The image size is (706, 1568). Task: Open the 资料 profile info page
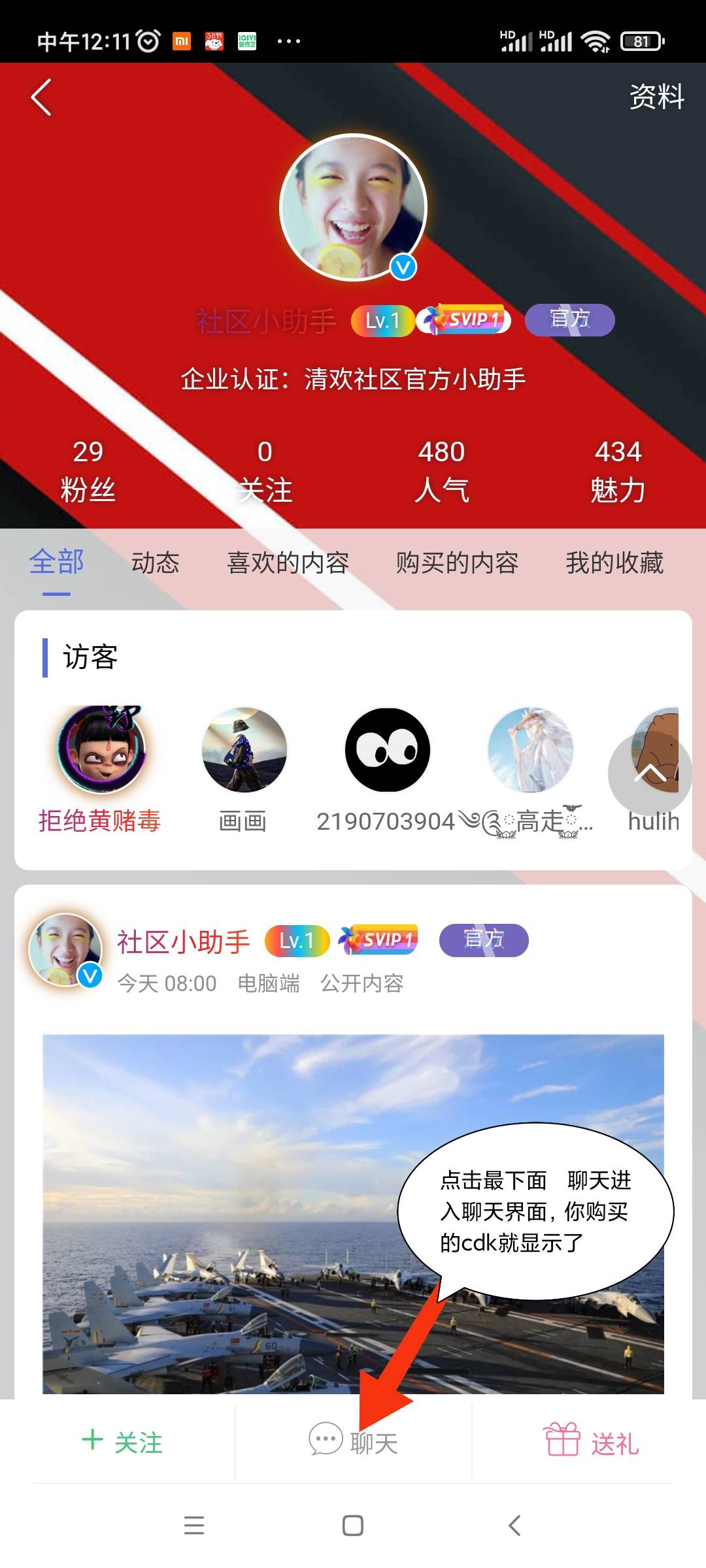(656, 97)
